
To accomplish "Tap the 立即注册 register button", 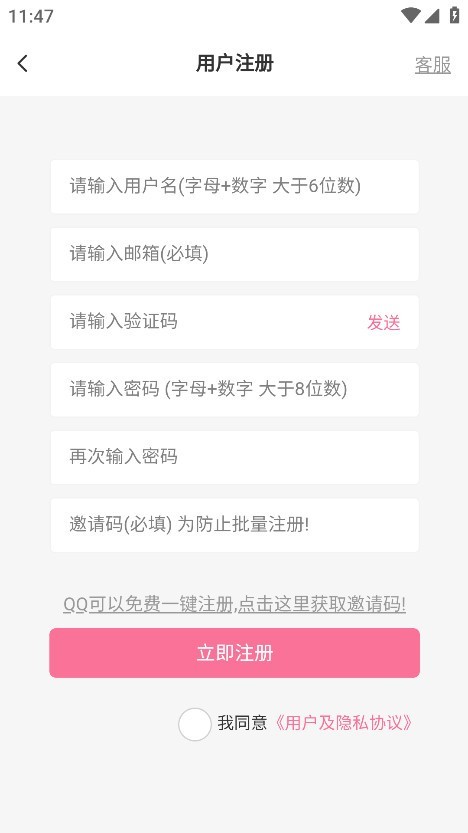I will click(x=234, y=653).
